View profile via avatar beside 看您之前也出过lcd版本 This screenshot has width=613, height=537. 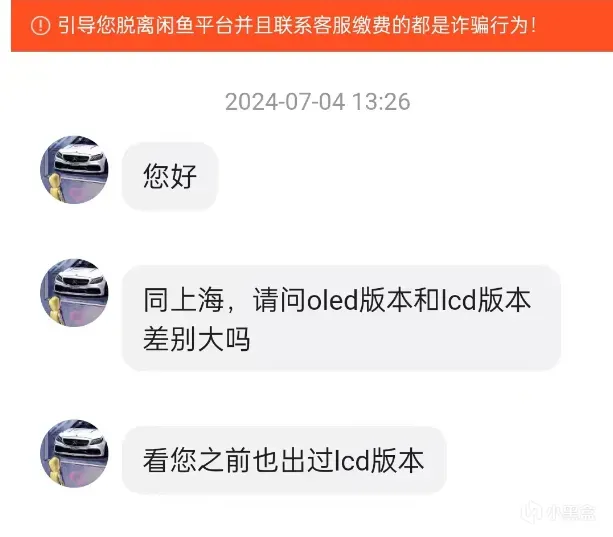click(73, 453)
